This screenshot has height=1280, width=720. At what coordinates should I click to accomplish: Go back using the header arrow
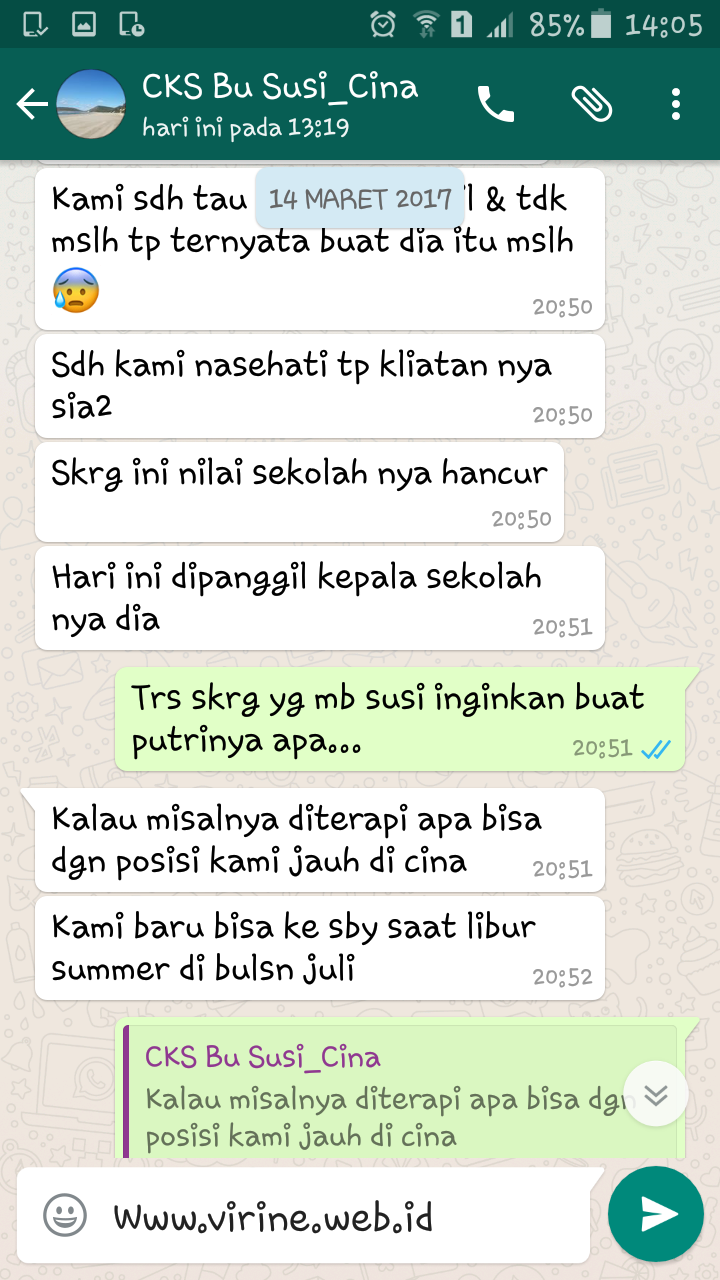pyautogui.click(x=32, y=104)
